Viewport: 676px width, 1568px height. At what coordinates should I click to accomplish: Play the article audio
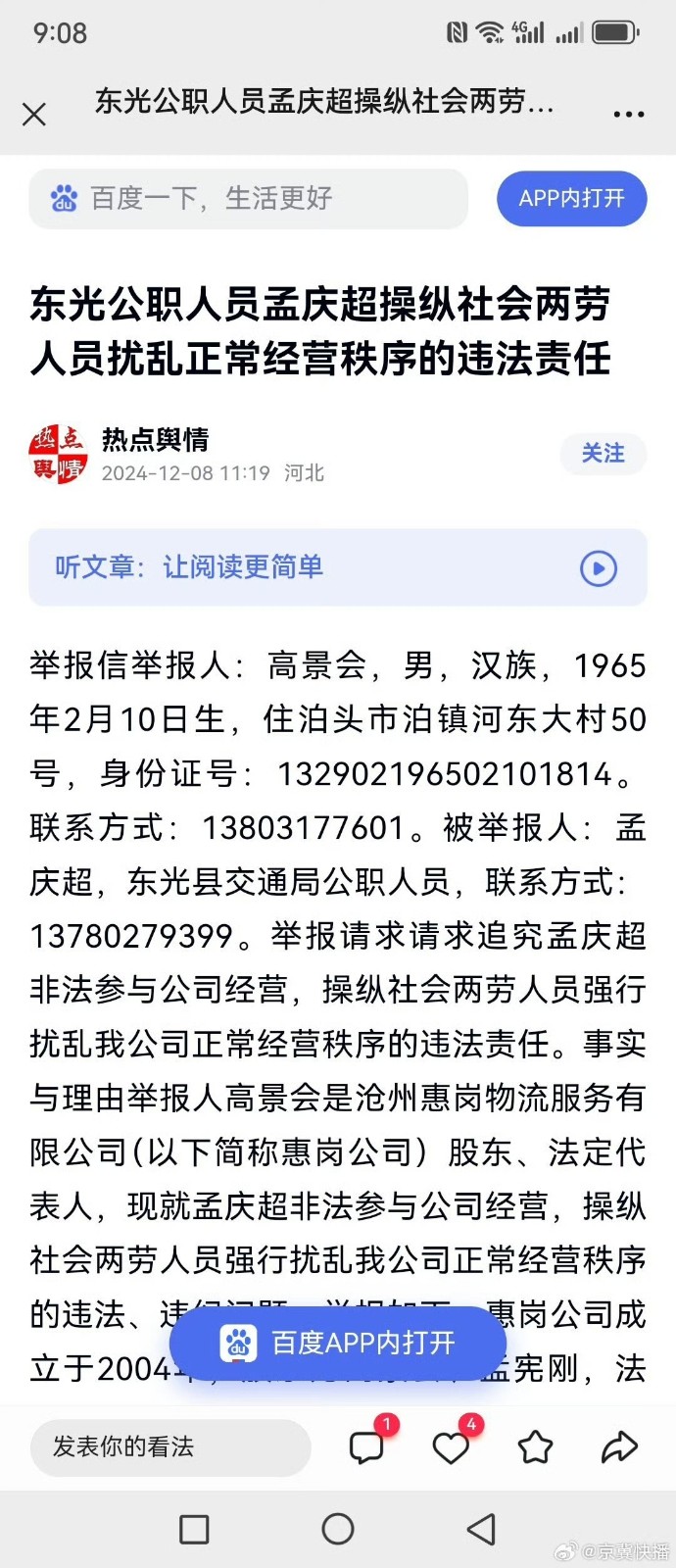coord(599,568)
